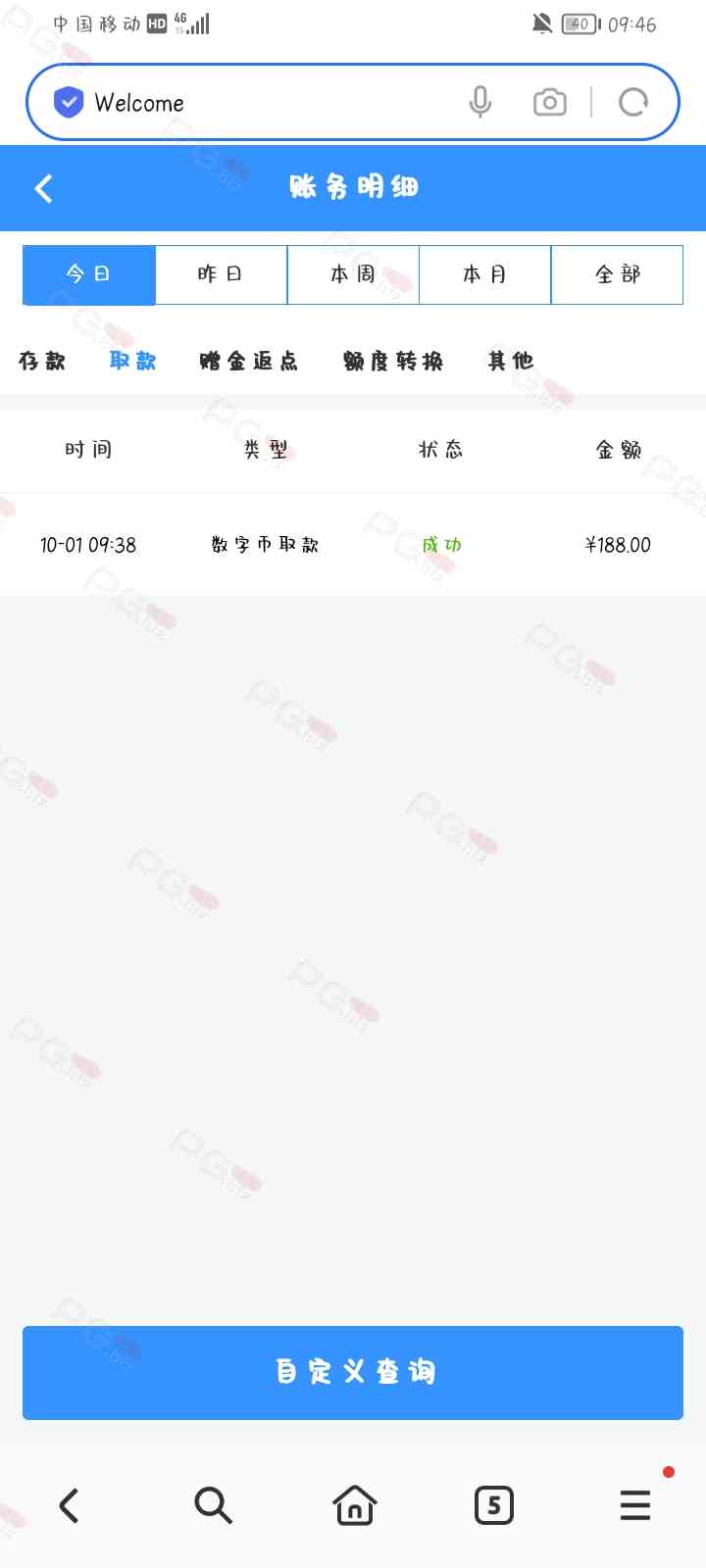Start voice search with the microphone

pos(479,102)
